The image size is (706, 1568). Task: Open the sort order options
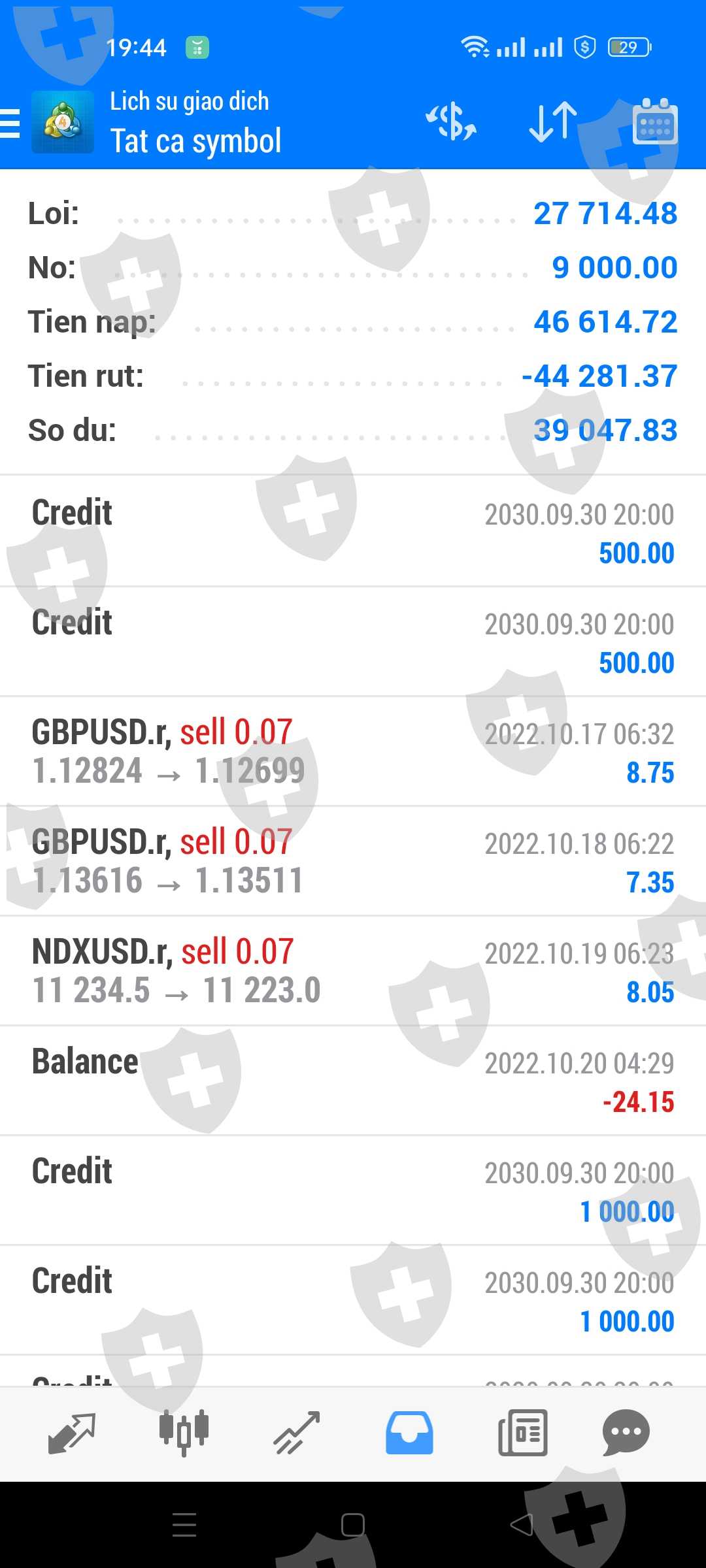pos(552,122)
